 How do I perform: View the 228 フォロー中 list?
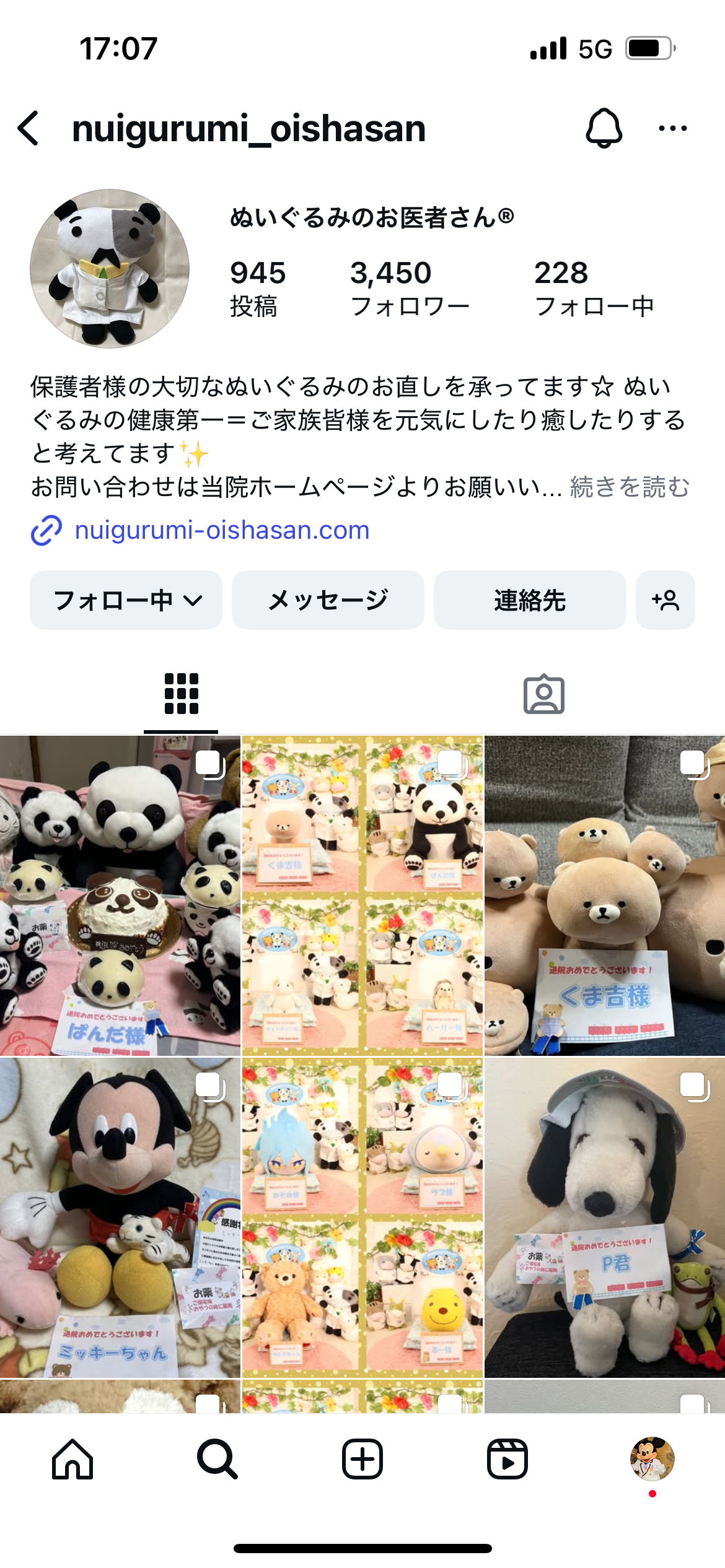(x=594, y=288)
